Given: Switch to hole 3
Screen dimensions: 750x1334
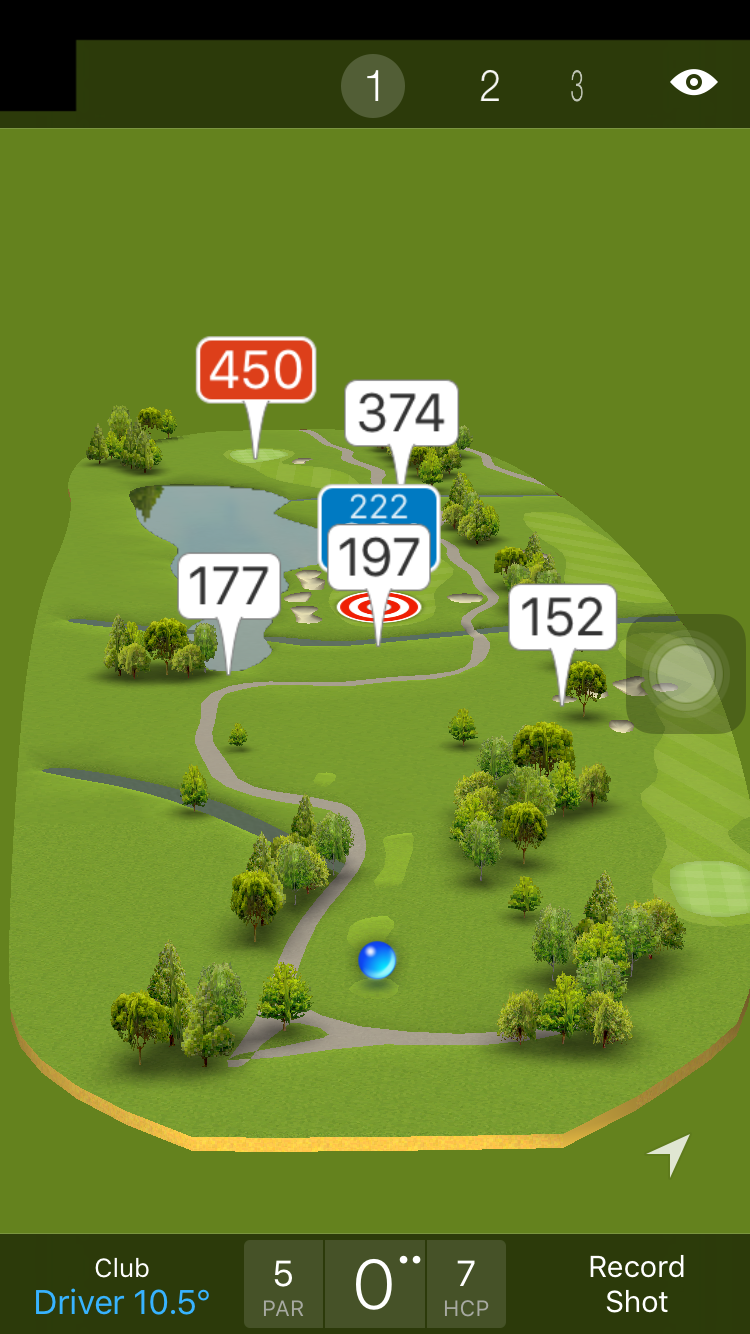Looking at the screenshot, I should (577, 86).
